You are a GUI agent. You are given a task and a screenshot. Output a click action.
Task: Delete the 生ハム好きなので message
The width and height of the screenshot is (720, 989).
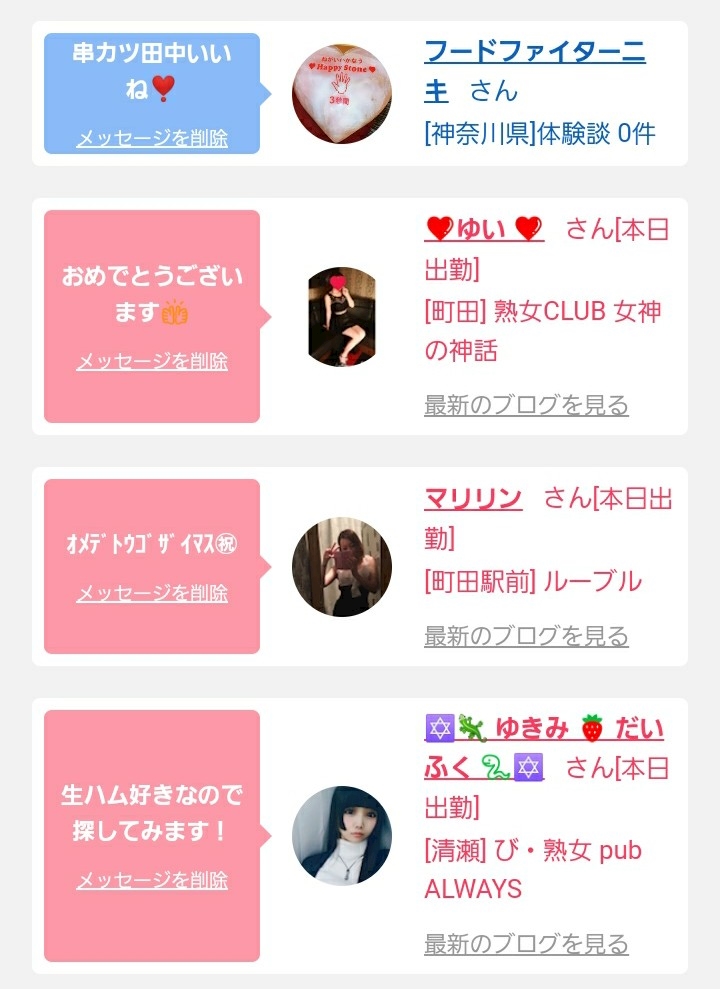click(152, 880)
